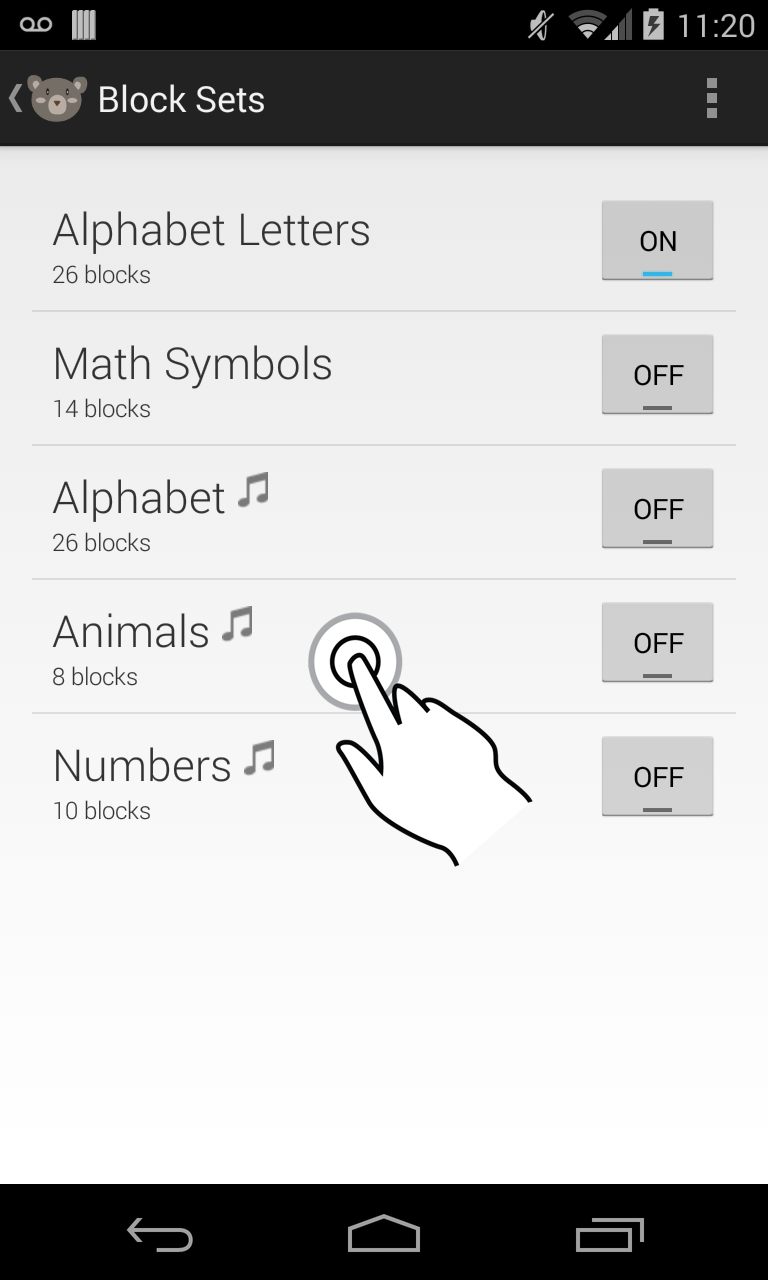The image size is (768, 1280).
Task: Enable the Math Symbols block set
Action: (657, 375)
